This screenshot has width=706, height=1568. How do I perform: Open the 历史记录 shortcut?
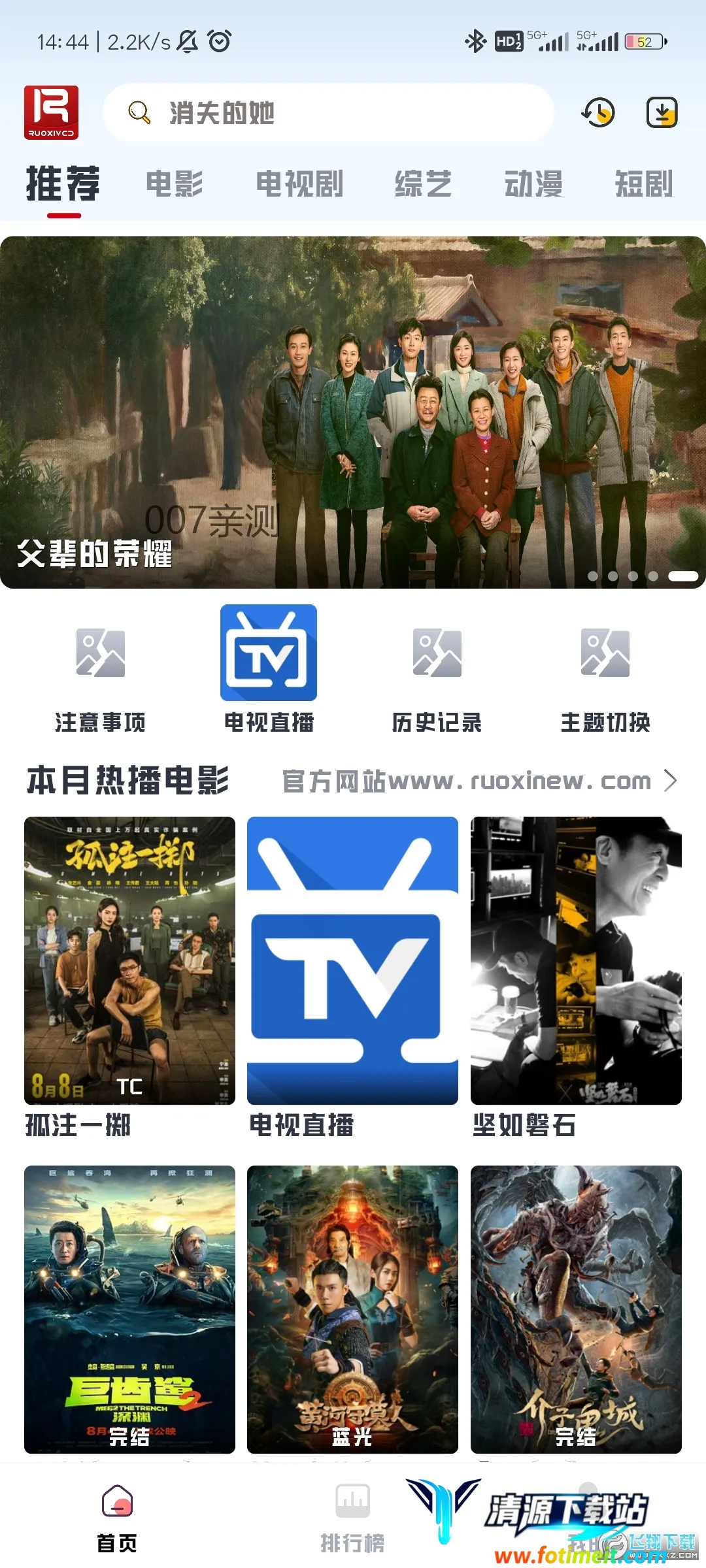[x=437, y=676]
